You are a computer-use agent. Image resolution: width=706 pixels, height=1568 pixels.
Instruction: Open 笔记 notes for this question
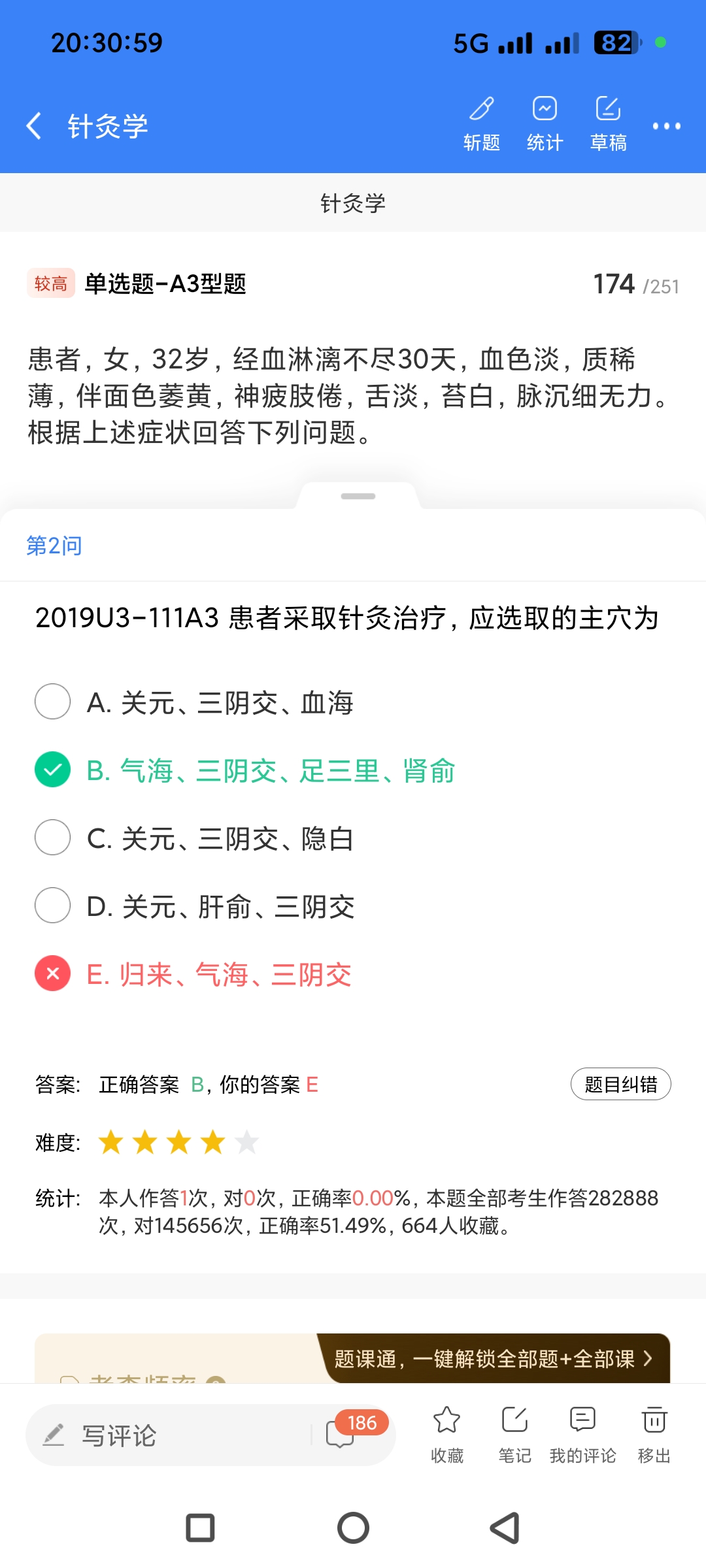coord(514,1433)
